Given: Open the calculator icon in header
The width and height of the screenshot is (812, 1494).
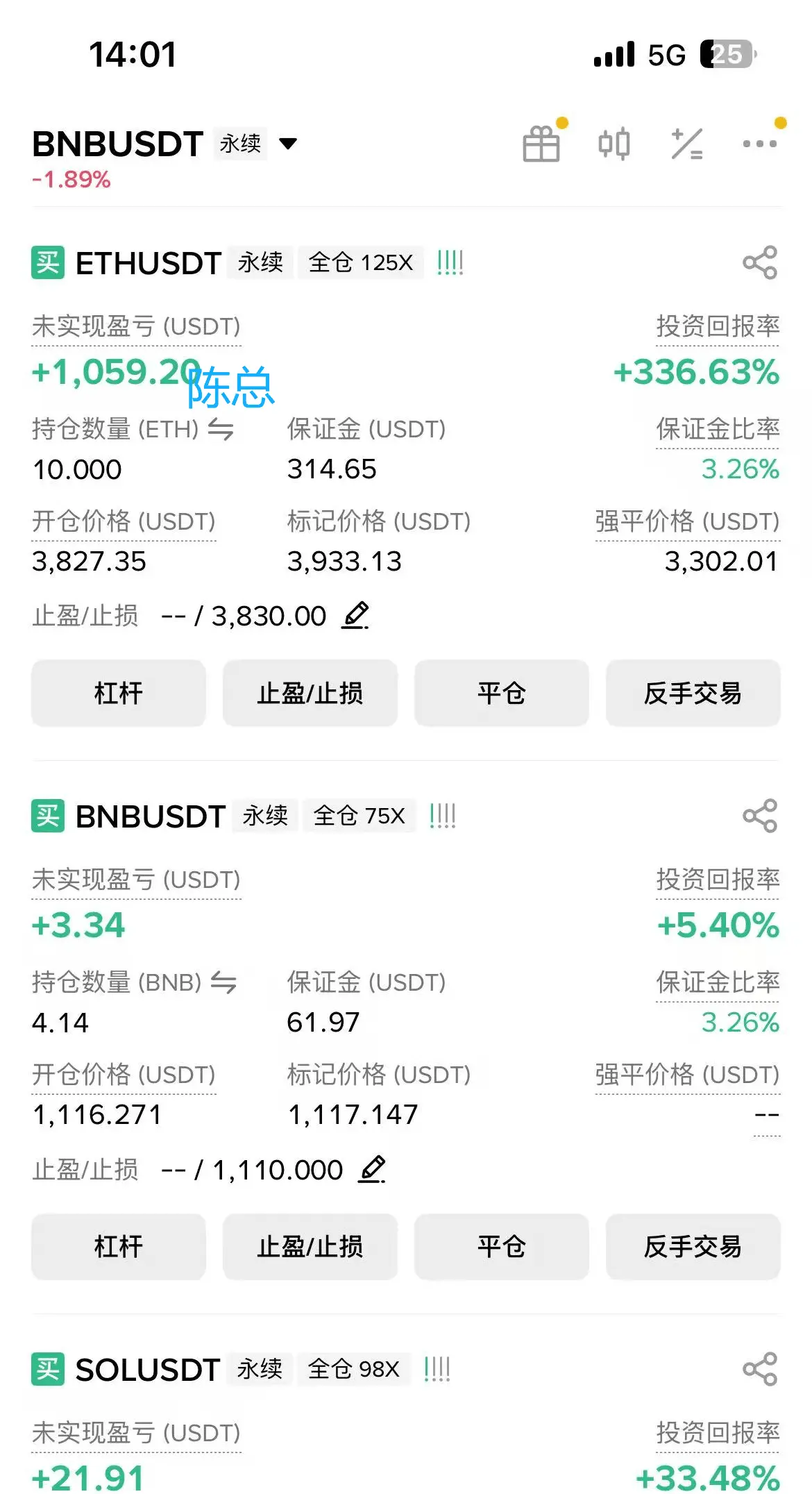Looking at the screenshot, I should pyautogui.click(x=687, y=144).
